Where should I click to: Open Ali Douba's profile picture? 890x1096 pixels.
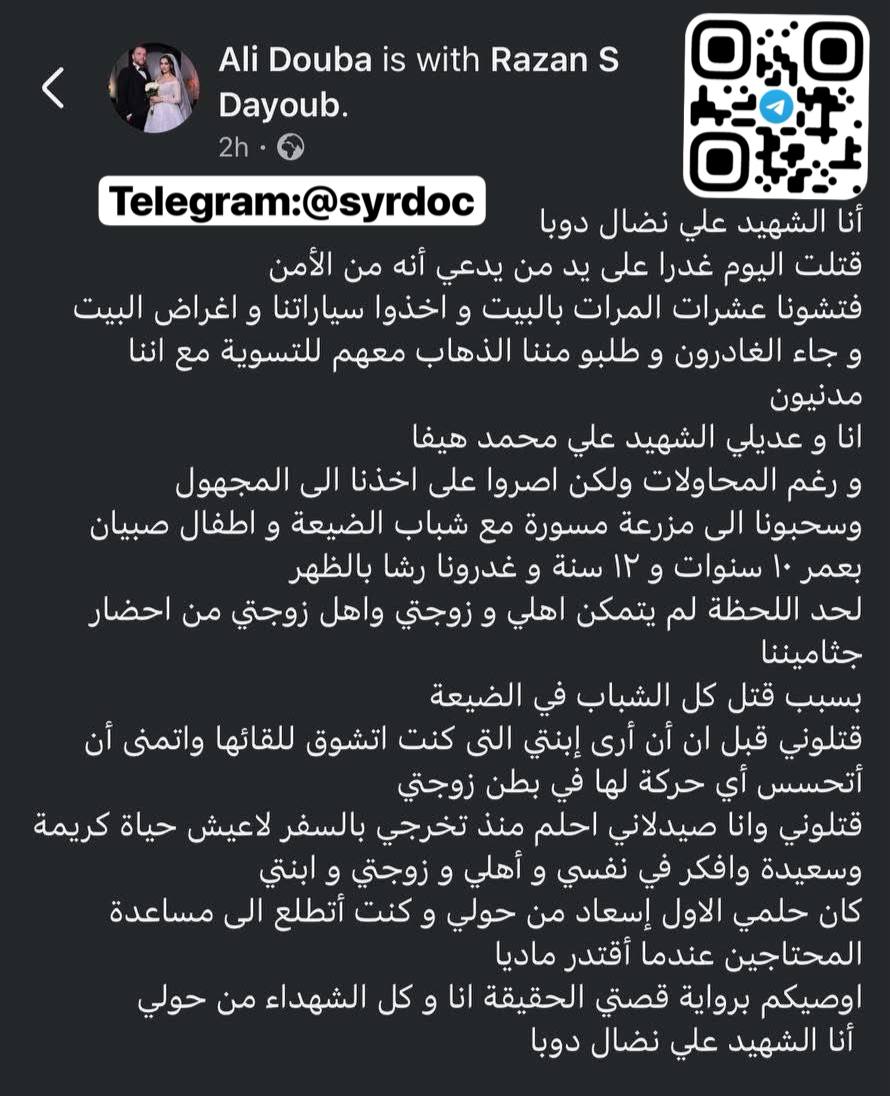153,88
